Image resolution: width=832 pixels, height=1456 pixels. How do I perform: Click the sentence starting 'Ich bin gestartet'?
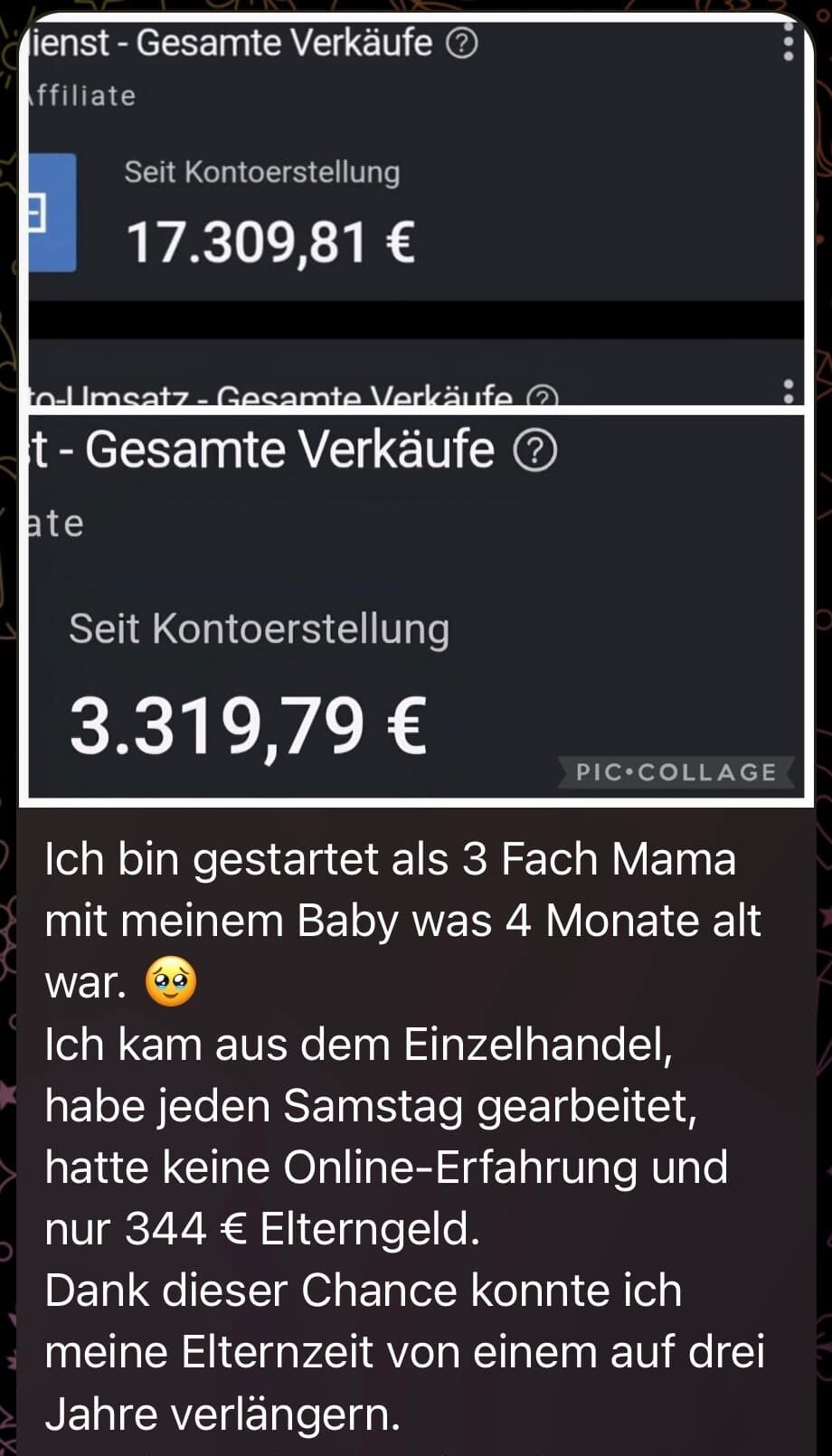[x=389, y=861]
